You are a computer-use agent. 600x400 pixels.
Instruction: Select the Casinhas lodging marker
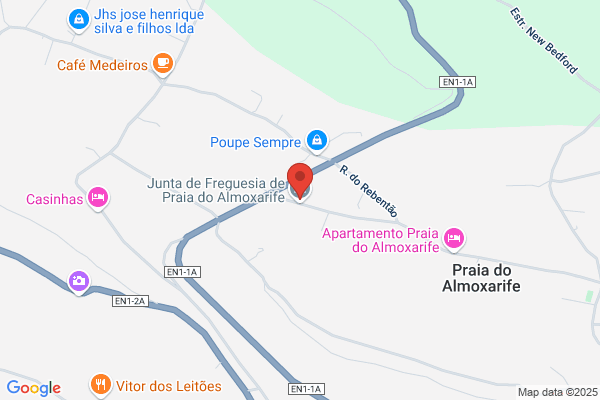[x=98, y=198]
